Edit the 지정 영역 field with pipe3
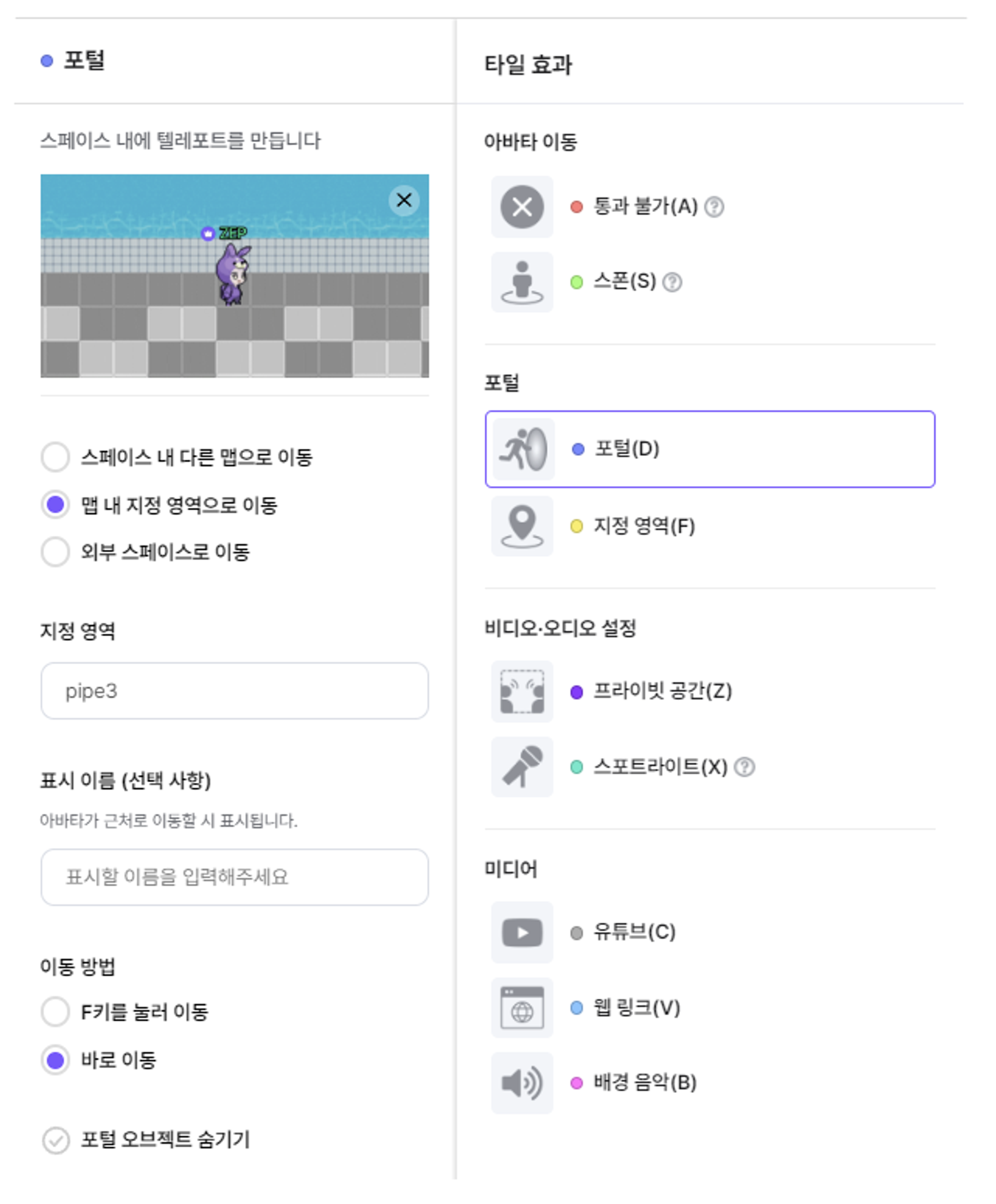The height and width of the screenshot is (1204, 996). tap(234, 691)
